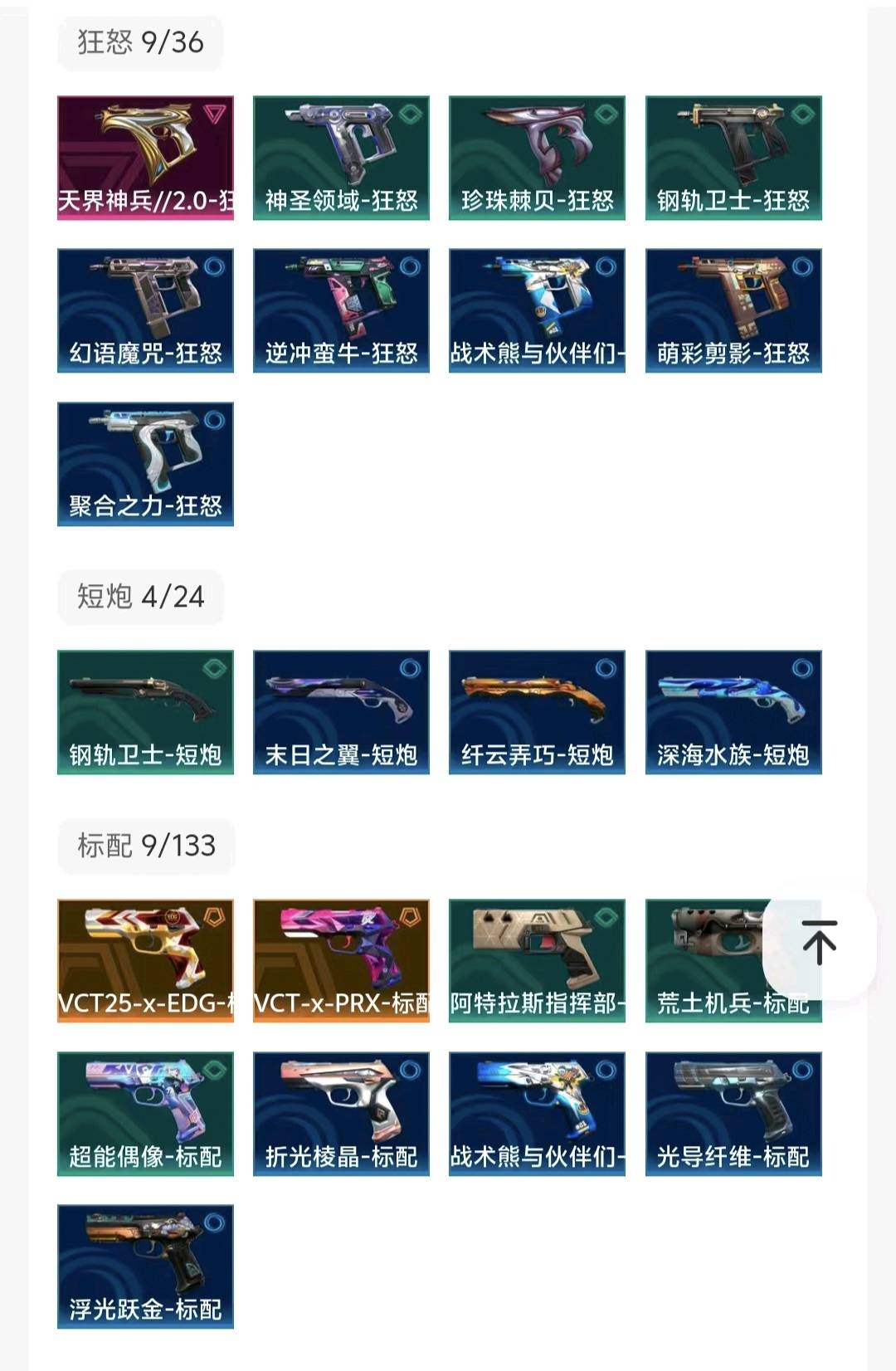Select the 超能偶像-标配 skin

(145, 1114)
